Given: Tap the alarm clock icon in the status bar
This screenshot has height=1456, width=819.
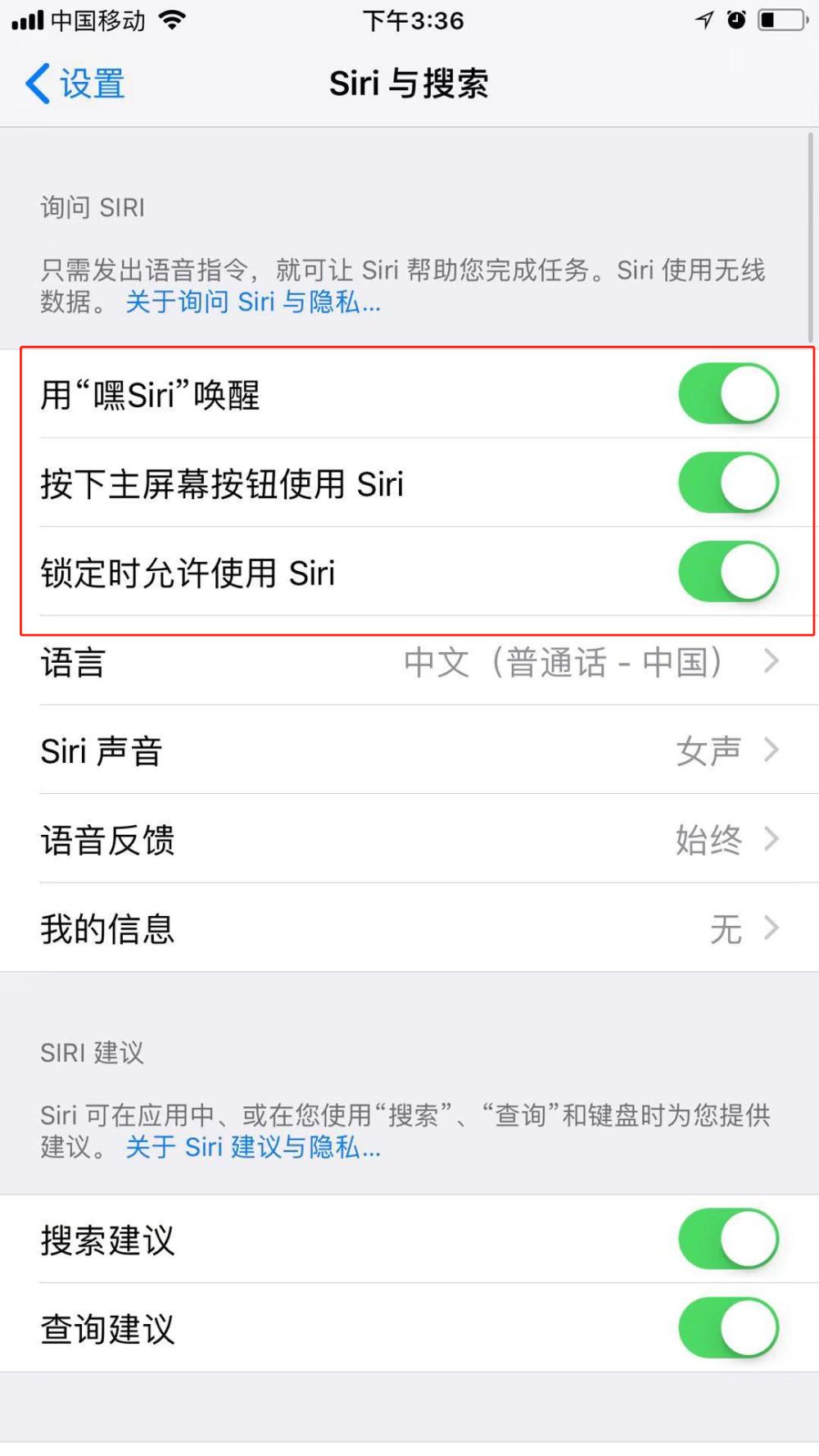Looking at the screenshot, I should point(735,22).
